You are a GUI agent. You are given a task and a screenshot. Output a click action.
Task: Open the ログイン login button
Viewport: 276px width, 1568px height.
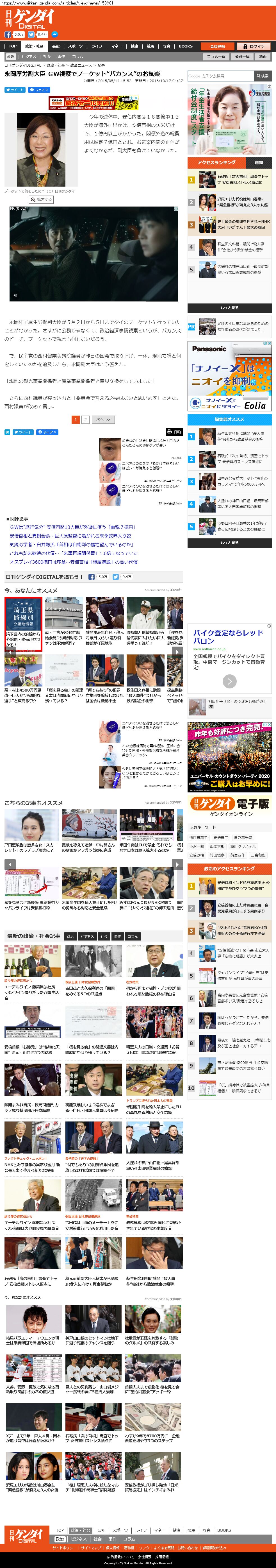(254, 46)
